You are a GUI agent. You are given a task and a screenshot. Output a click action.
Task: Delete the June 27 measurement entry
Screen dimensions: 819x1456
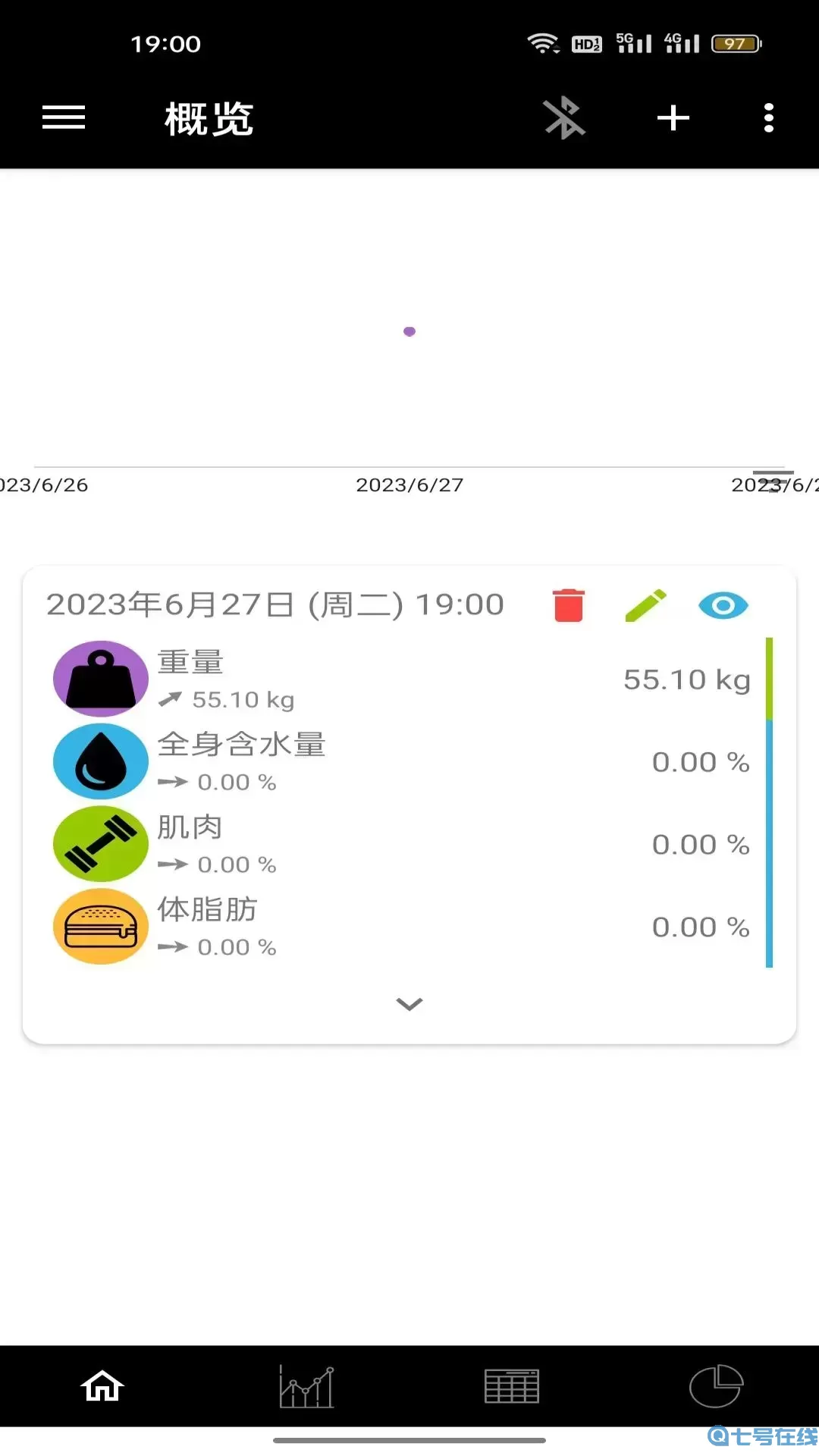click(569, 604)
